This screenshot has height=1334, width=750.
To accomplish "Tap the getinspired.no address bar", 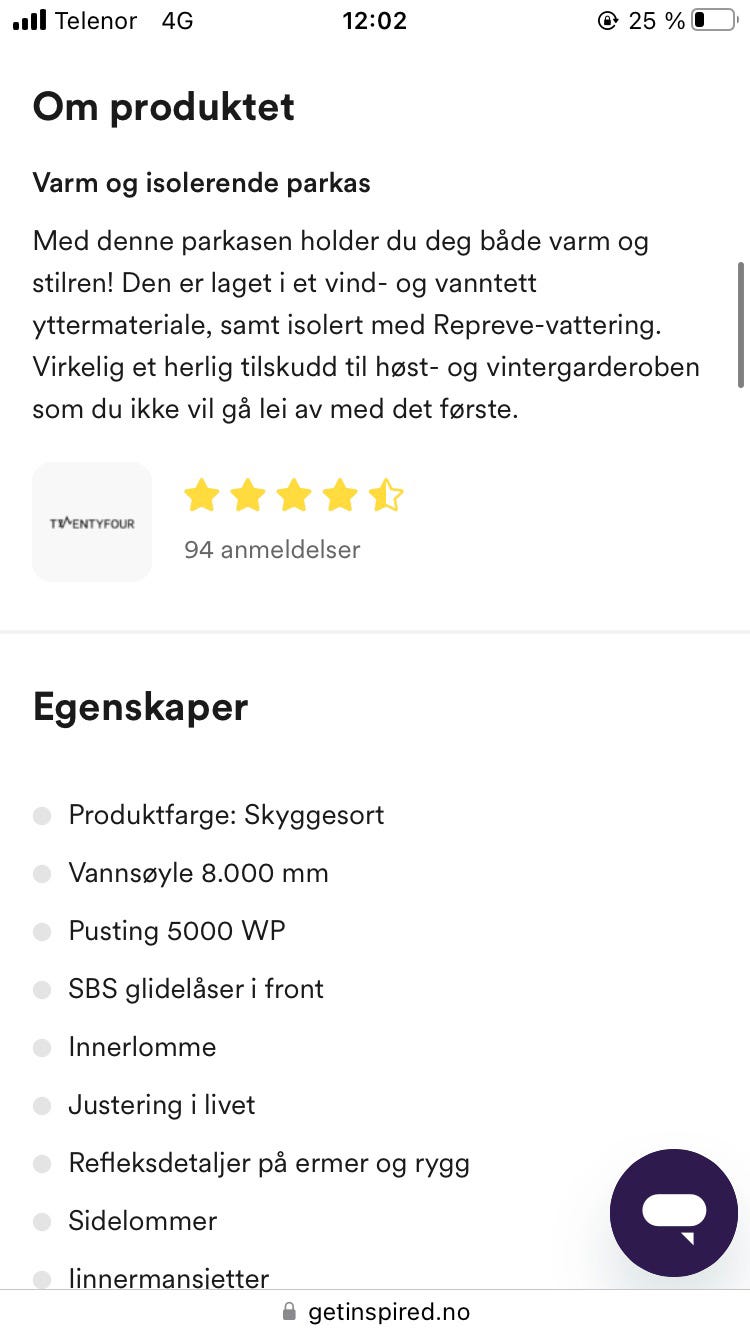I will pos(388,1311).
